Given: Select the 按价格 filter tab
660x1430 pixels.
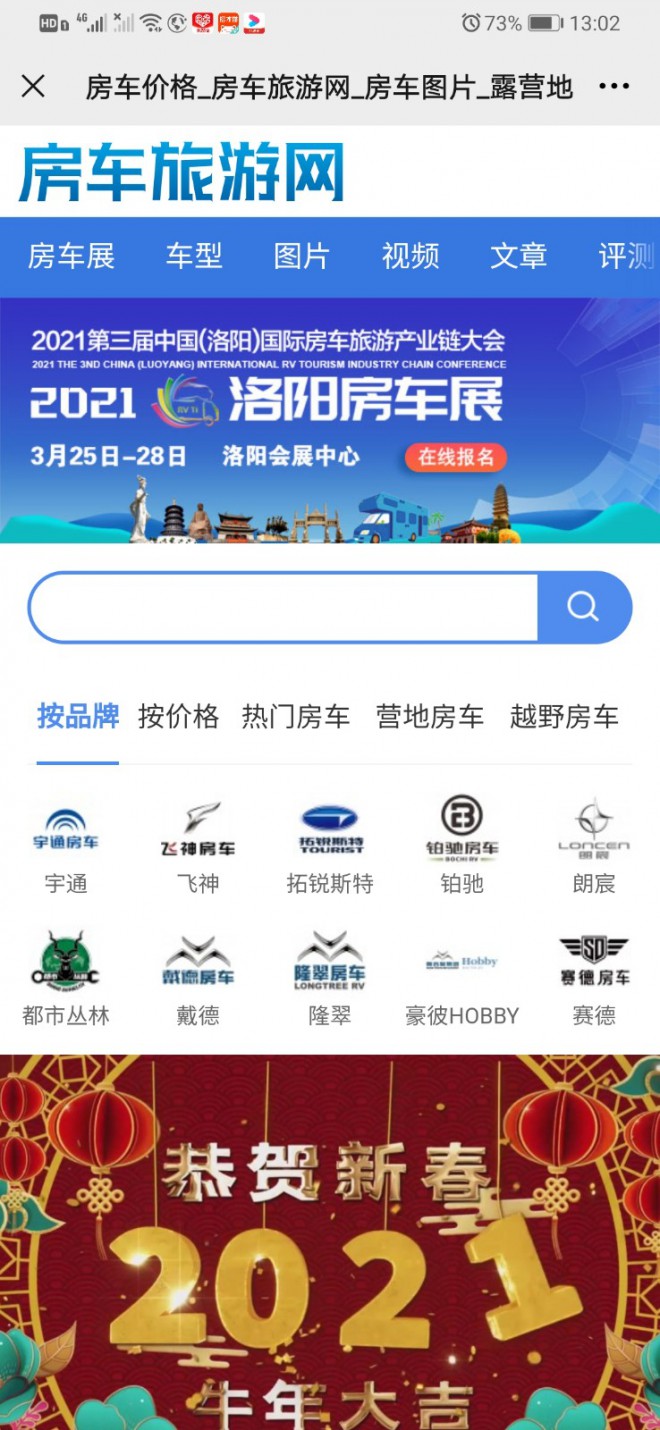Looking at the screenshot, I should (178, 716).
